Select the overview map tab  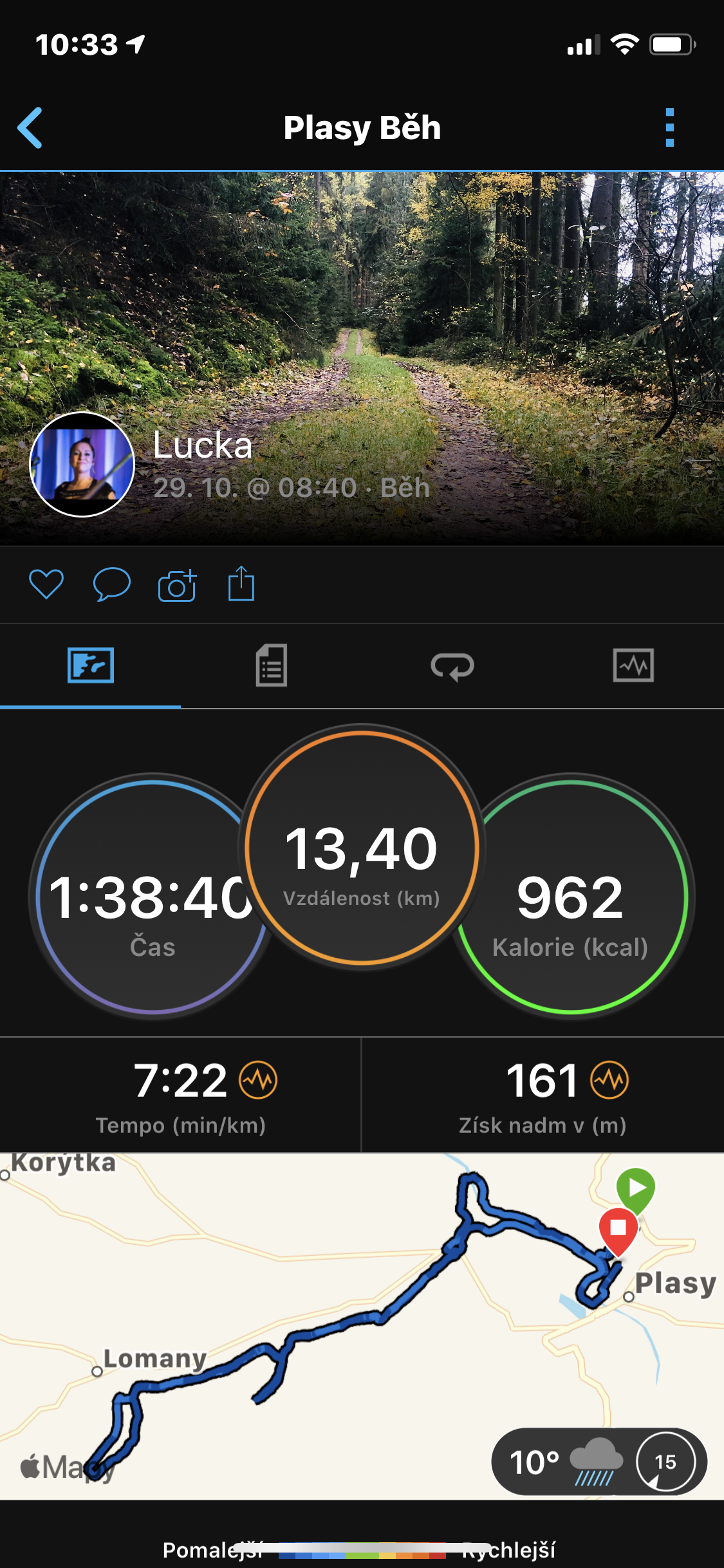[x=91, y=666]
